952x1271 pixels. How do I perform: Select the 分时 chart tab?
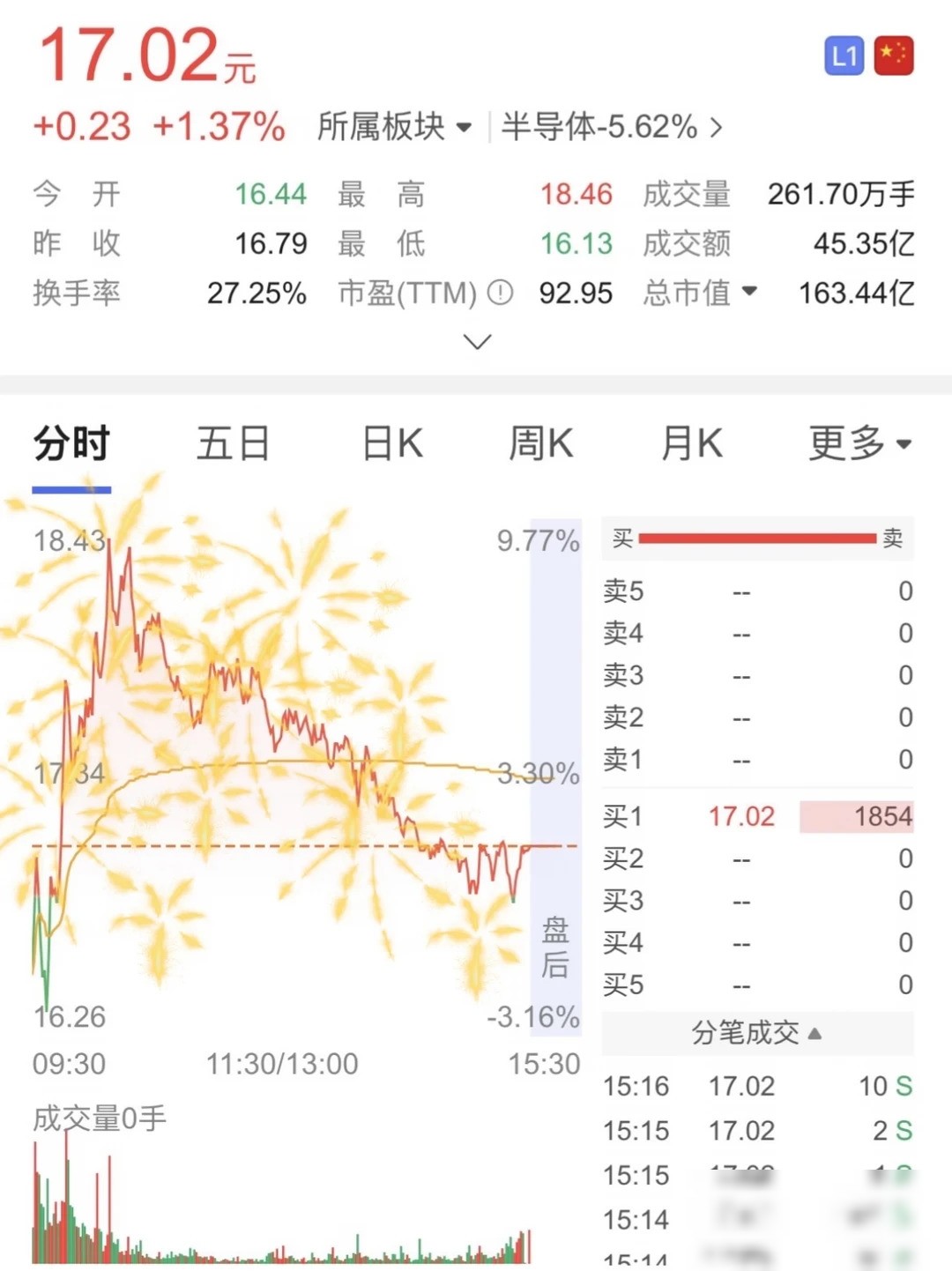coord(71,443)
